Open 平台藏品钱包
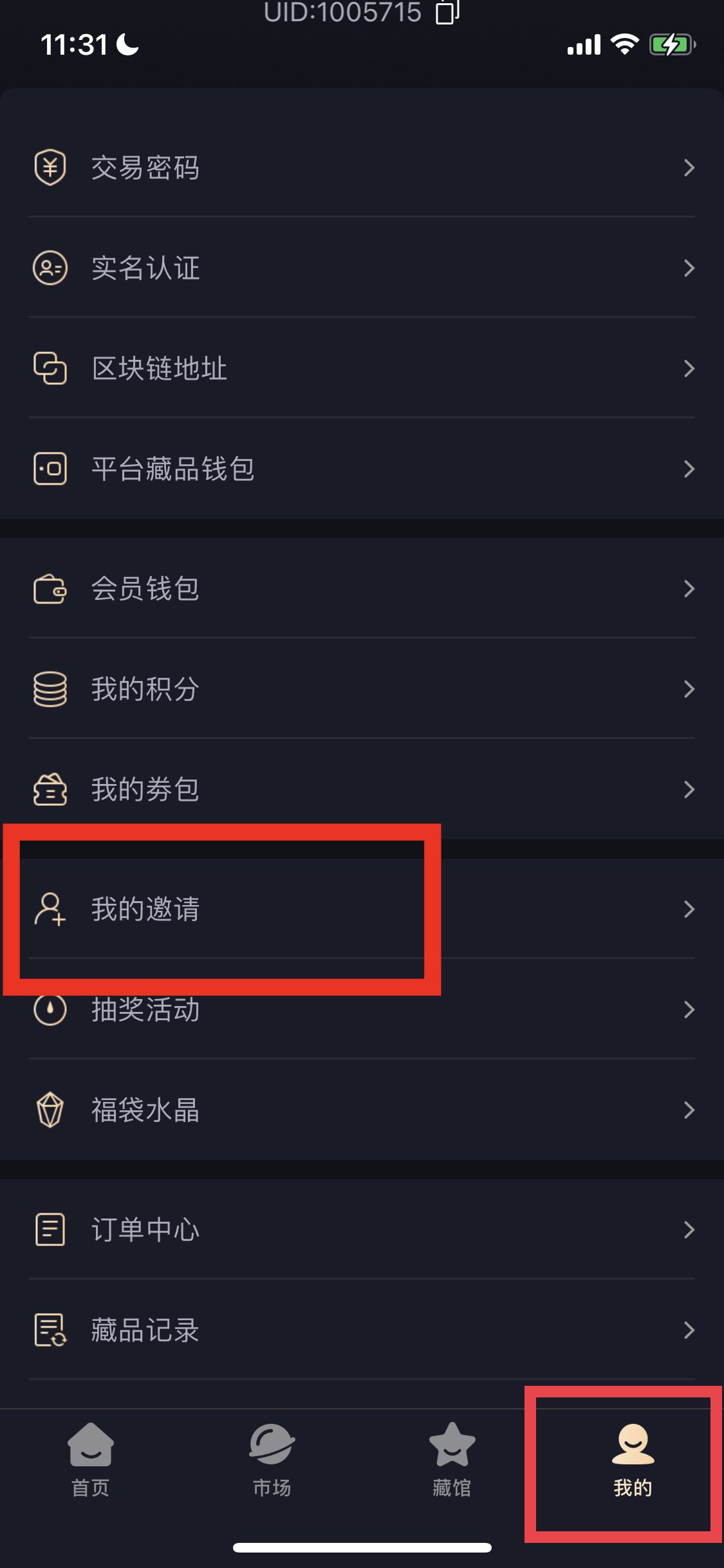This screenshot has width=724, height=1568. coord(362,469)
